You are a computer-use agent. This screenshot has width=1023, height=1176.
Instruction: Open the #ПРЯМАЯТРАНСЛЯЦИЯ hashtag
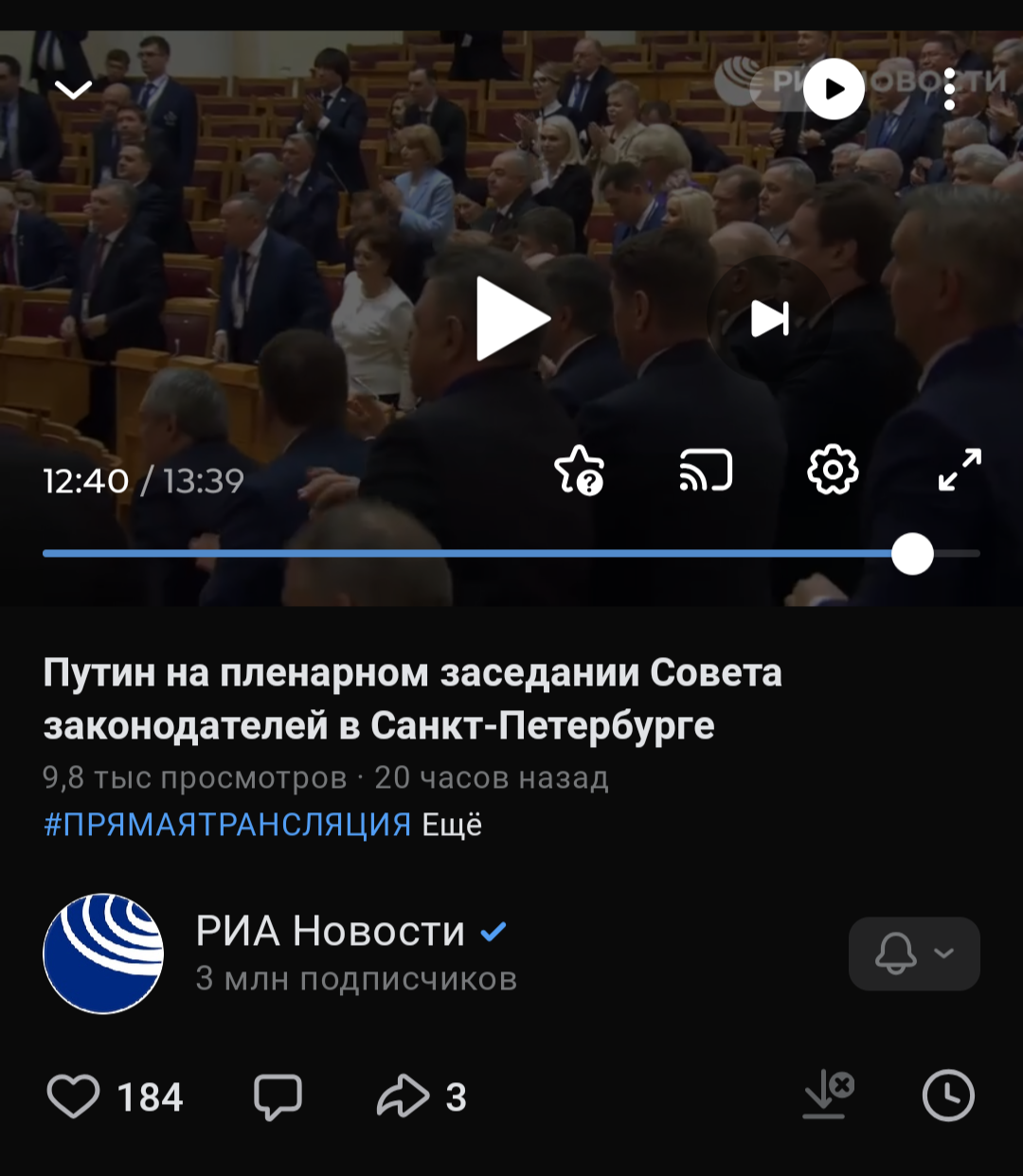[227, 825]
